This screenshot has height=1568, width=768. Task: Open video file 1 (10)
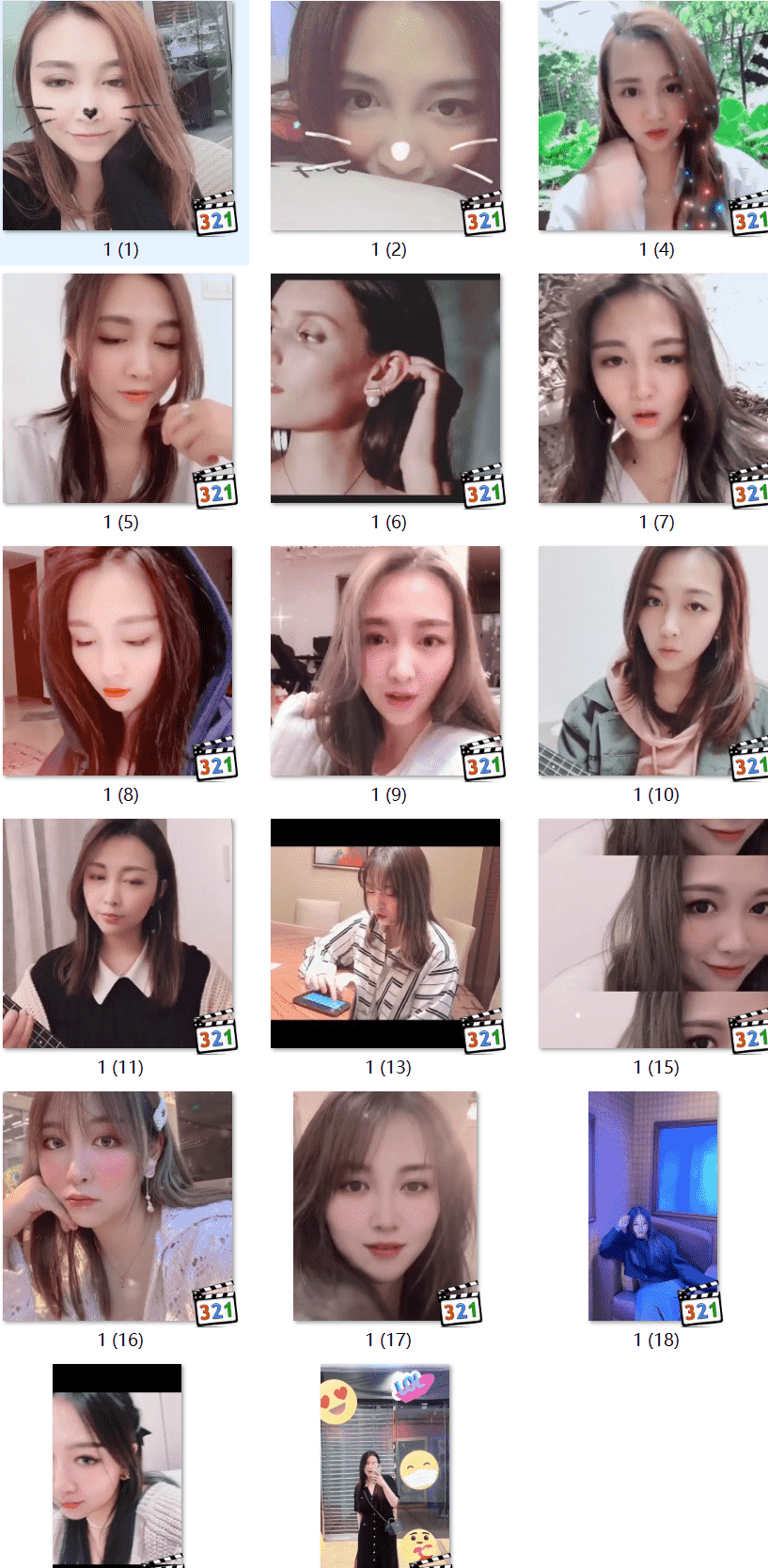click(x=653, y=661)
